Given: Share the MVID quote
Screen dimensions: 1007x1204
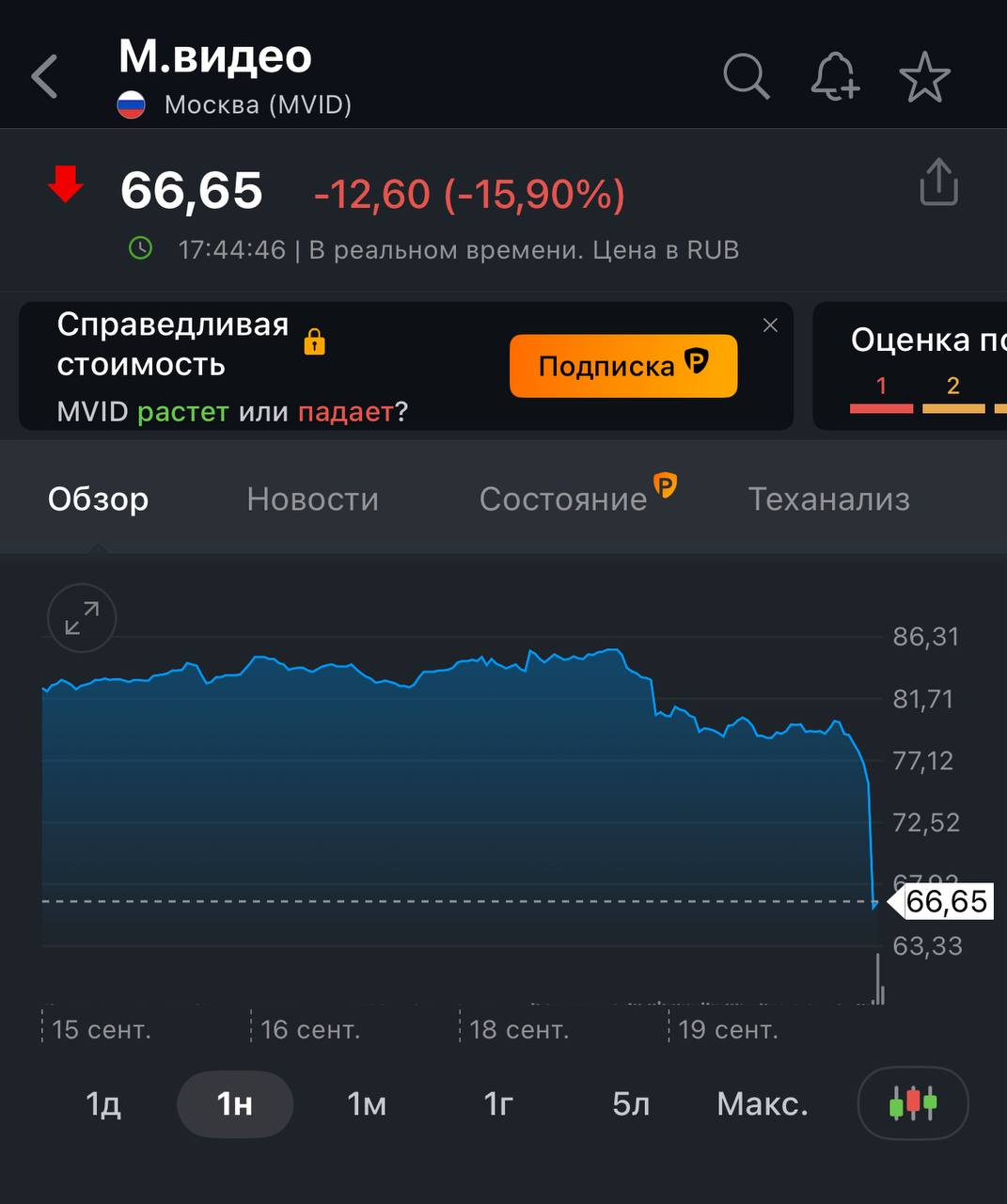Looking at the screenshot, I should click(937, 182).
